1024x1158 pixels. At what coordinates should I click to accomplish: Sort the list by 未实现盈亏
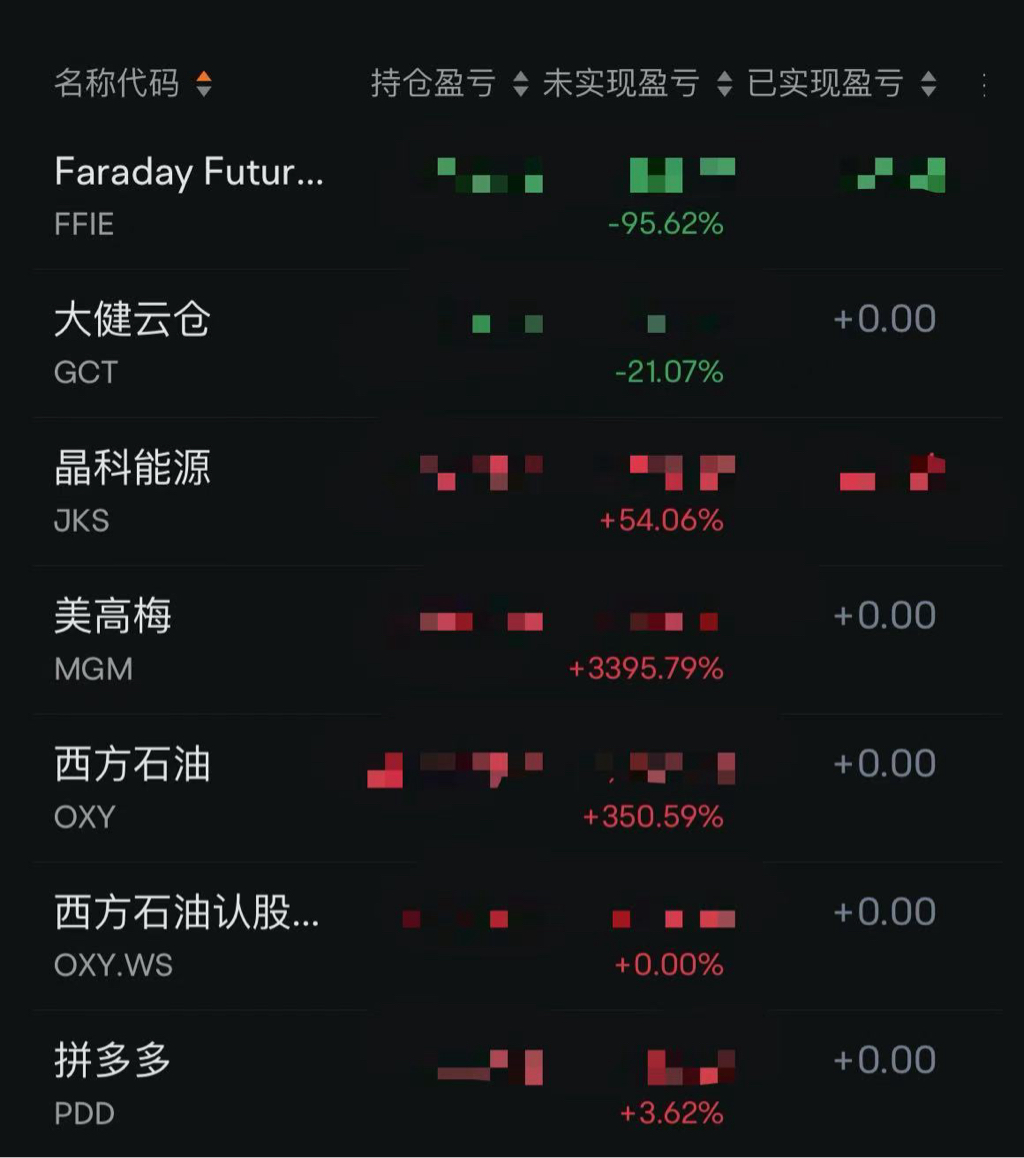pyautogui.click(x=636, y=84)
